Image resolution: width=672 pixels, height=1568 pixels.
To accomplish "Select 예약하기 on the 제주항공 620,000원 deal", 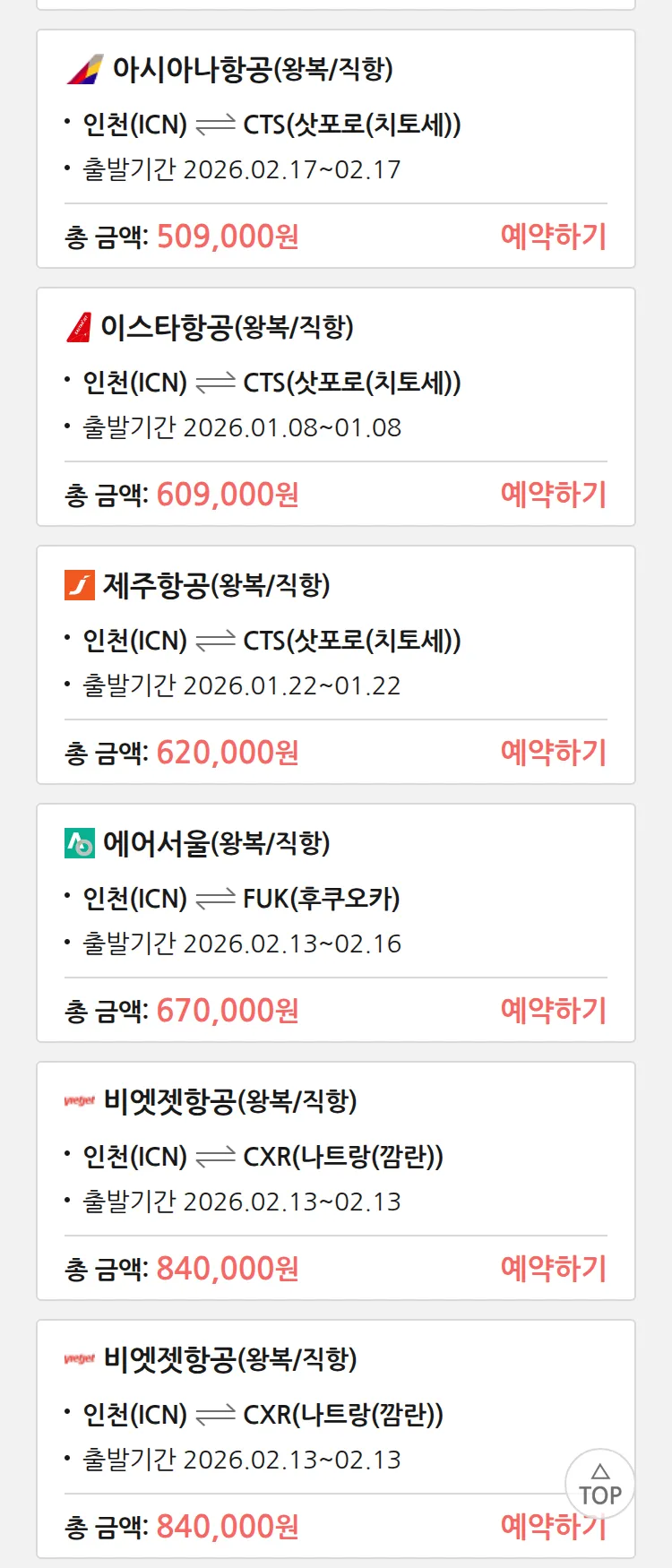I will pos(553,753).
